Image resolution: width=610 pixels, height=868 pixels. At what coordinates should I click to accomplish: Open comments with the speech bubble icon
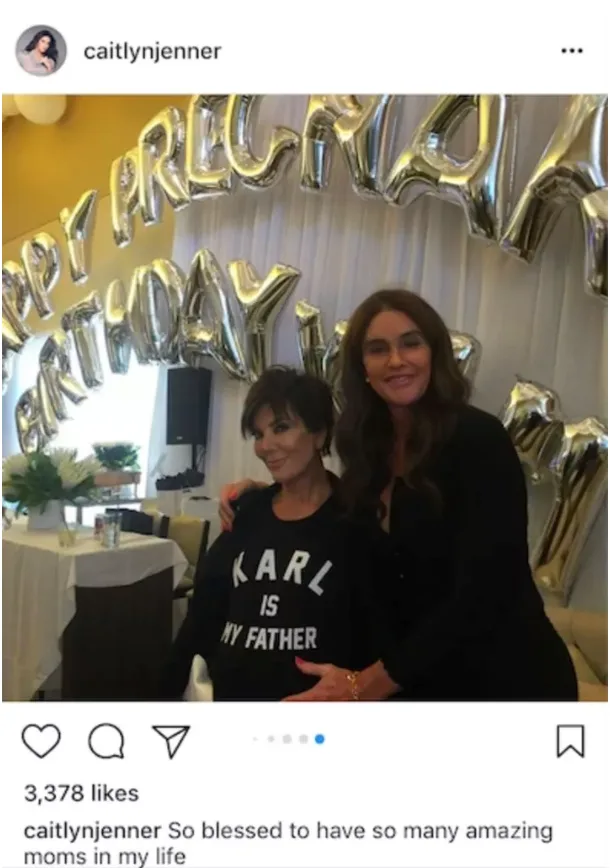[106, 740]
